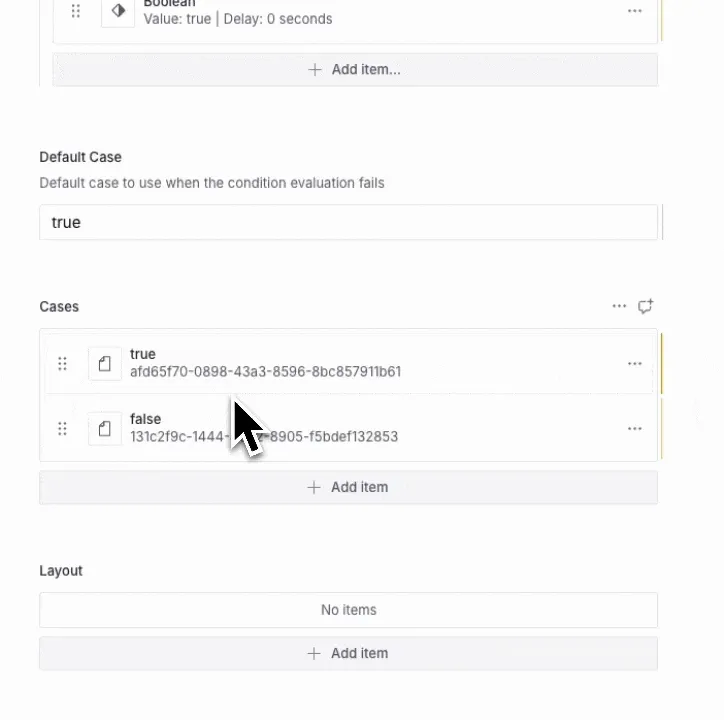Open the true case entry
The image size is (724, 720).
tap(300, 362)
